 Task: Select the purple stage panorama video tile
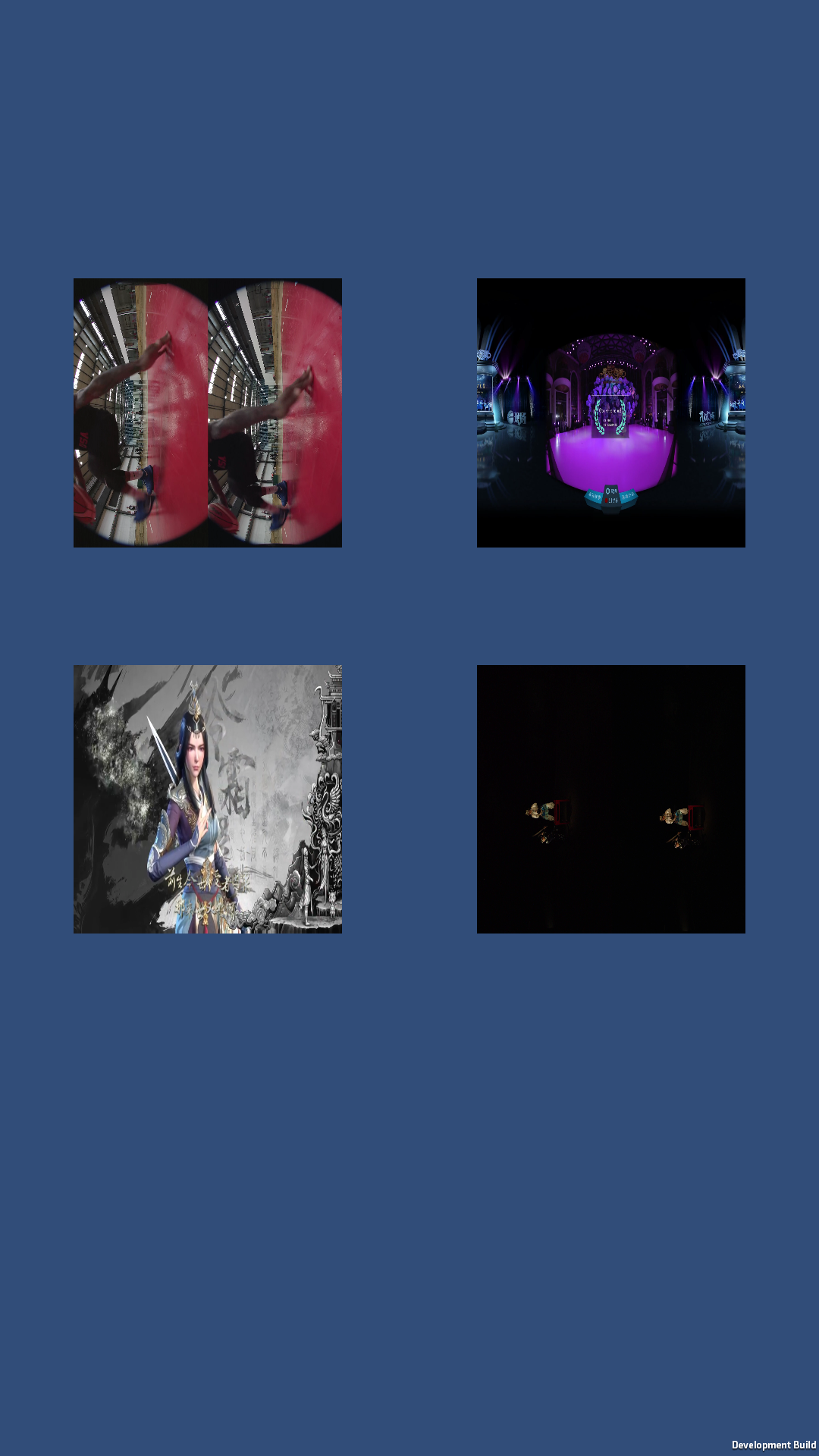(610, 413)
